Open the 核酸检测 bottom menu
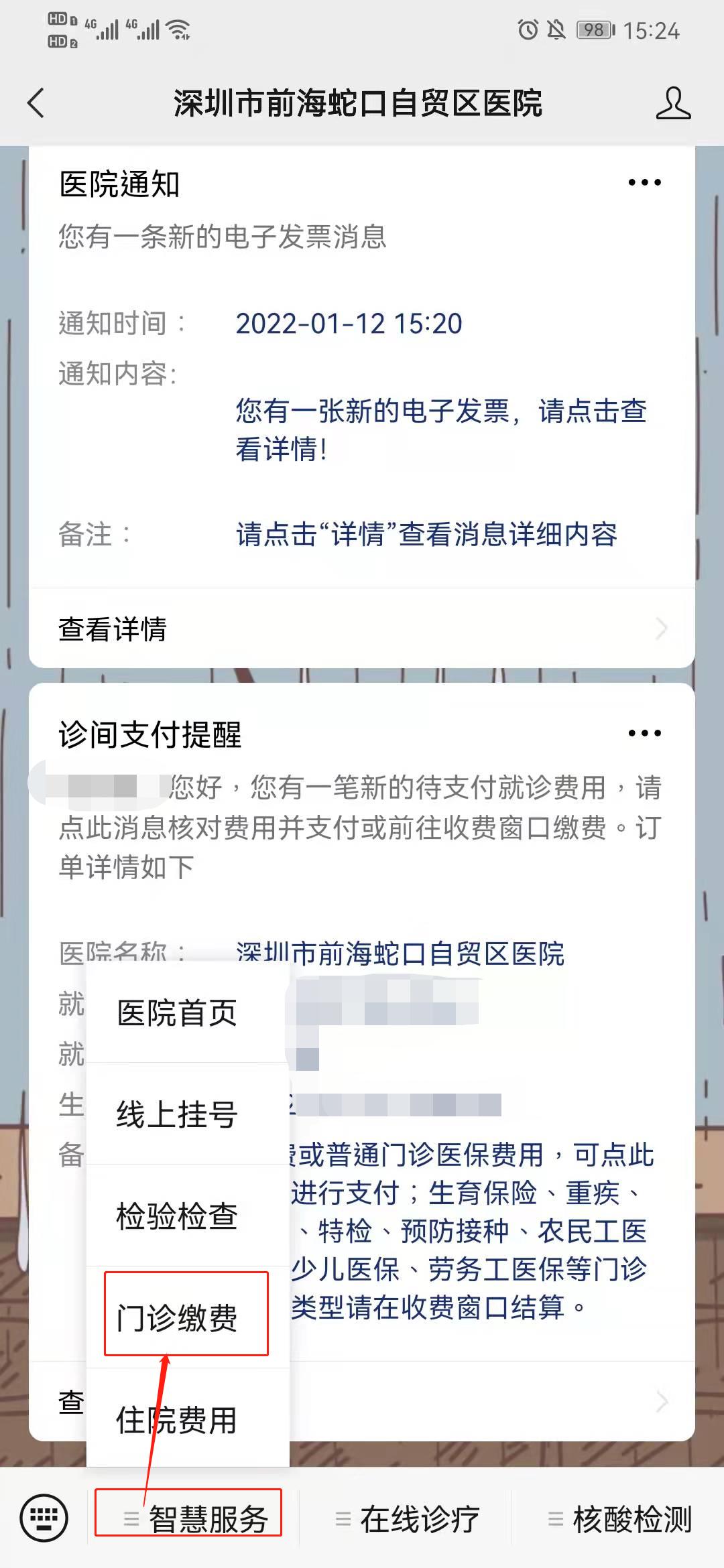This screenshot has width=724, height=1568. point(619,1519)
